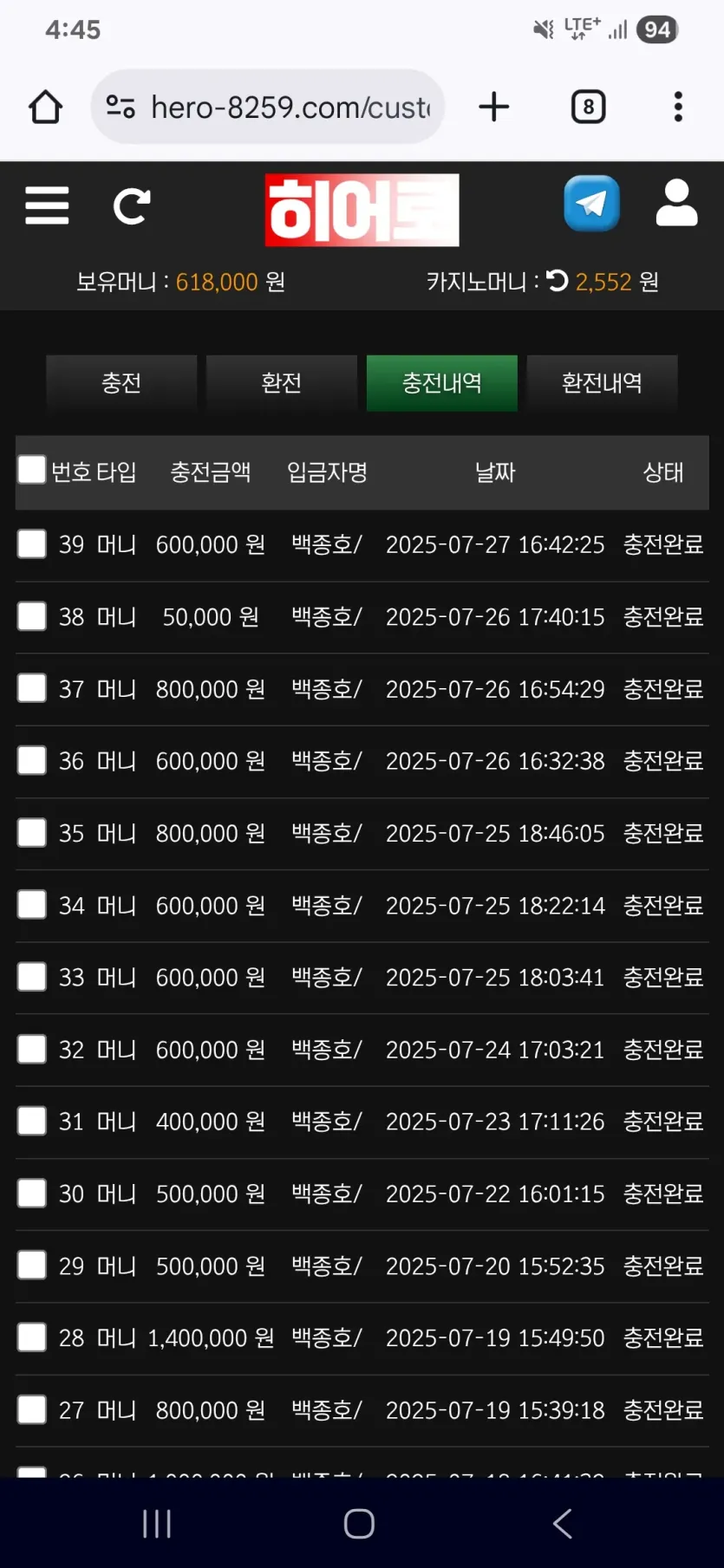Open the Telegram contact icon
Viewport: 724px width, 1568px height.
pyautogui.click(x=591, y=204)
